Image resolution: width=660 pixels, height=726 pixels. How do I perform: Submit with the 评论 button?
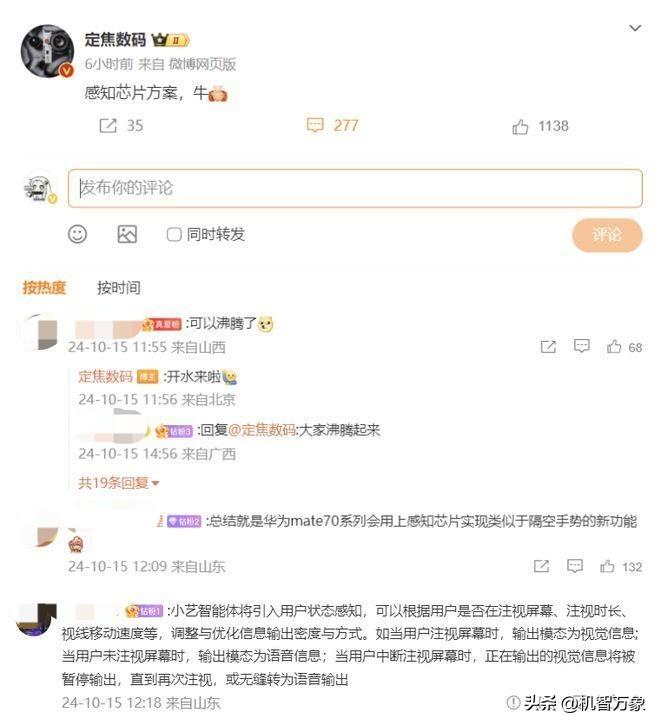[606, 234]
